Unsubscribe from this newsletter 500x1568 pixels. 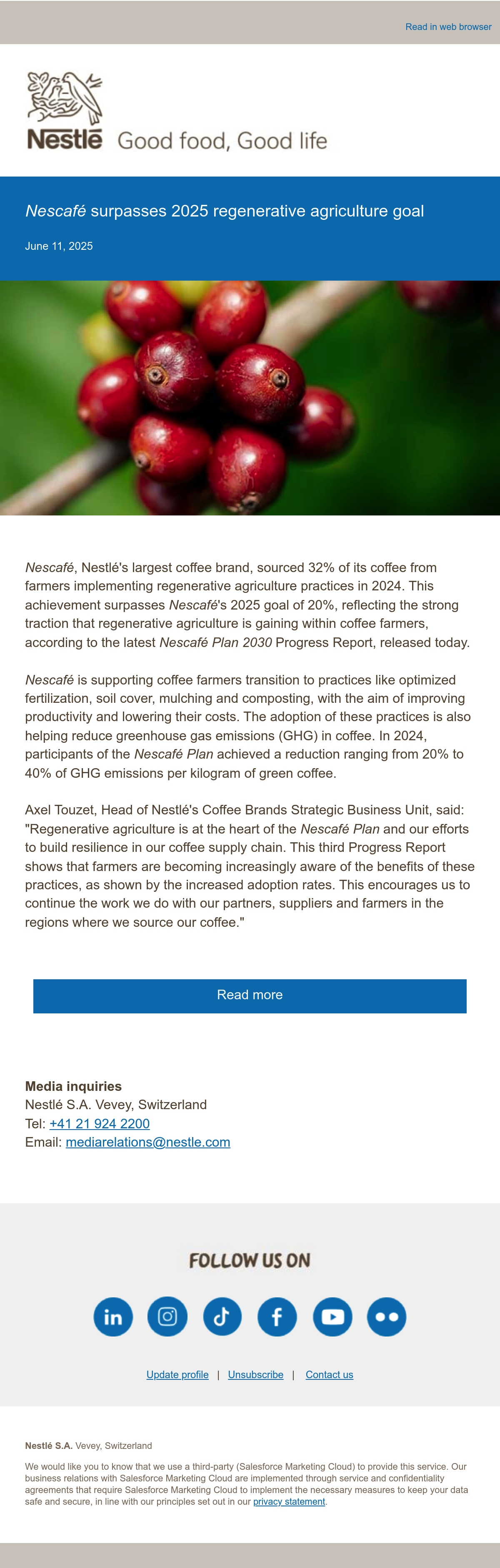coord(256,1374)
